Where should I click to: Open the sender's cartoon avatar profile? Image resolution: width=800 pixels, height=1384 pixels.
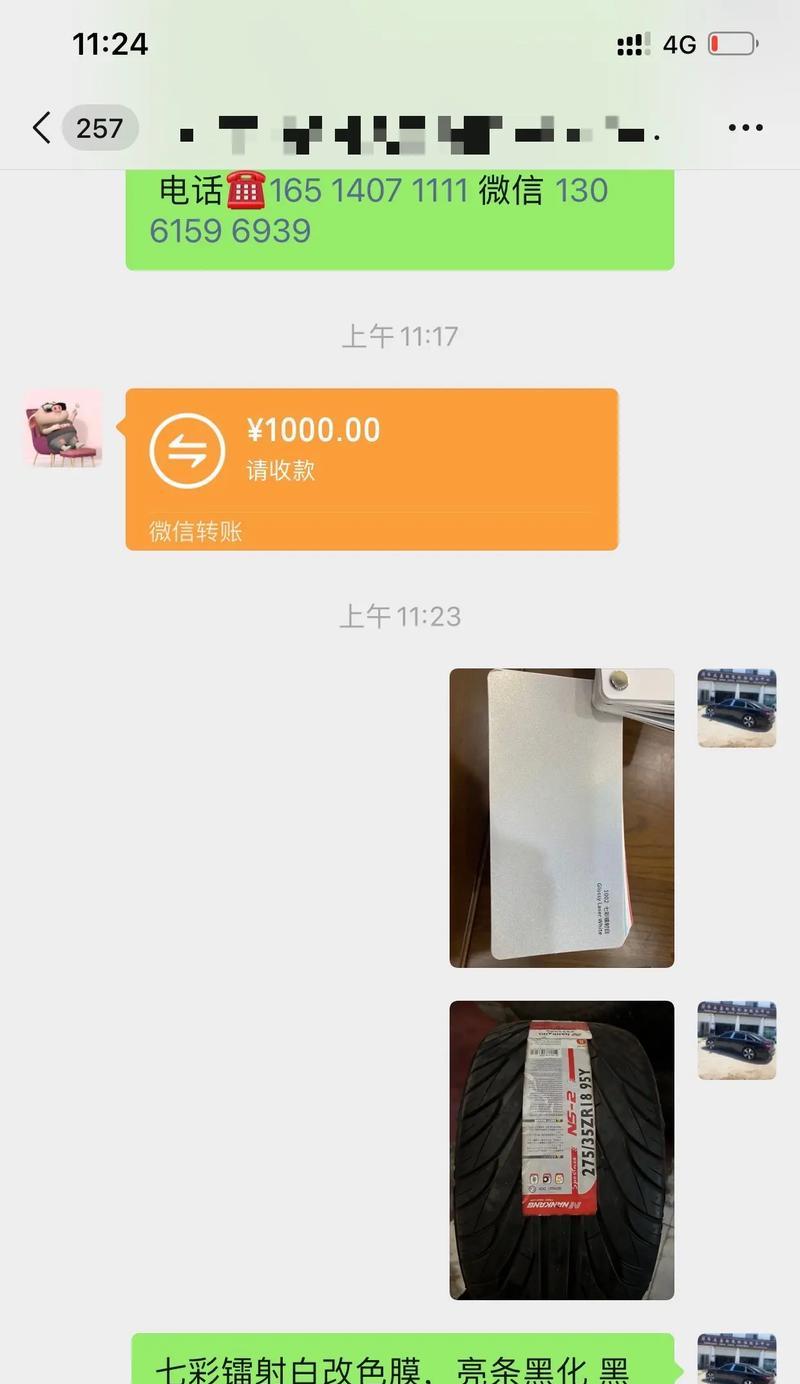point(63,428)
